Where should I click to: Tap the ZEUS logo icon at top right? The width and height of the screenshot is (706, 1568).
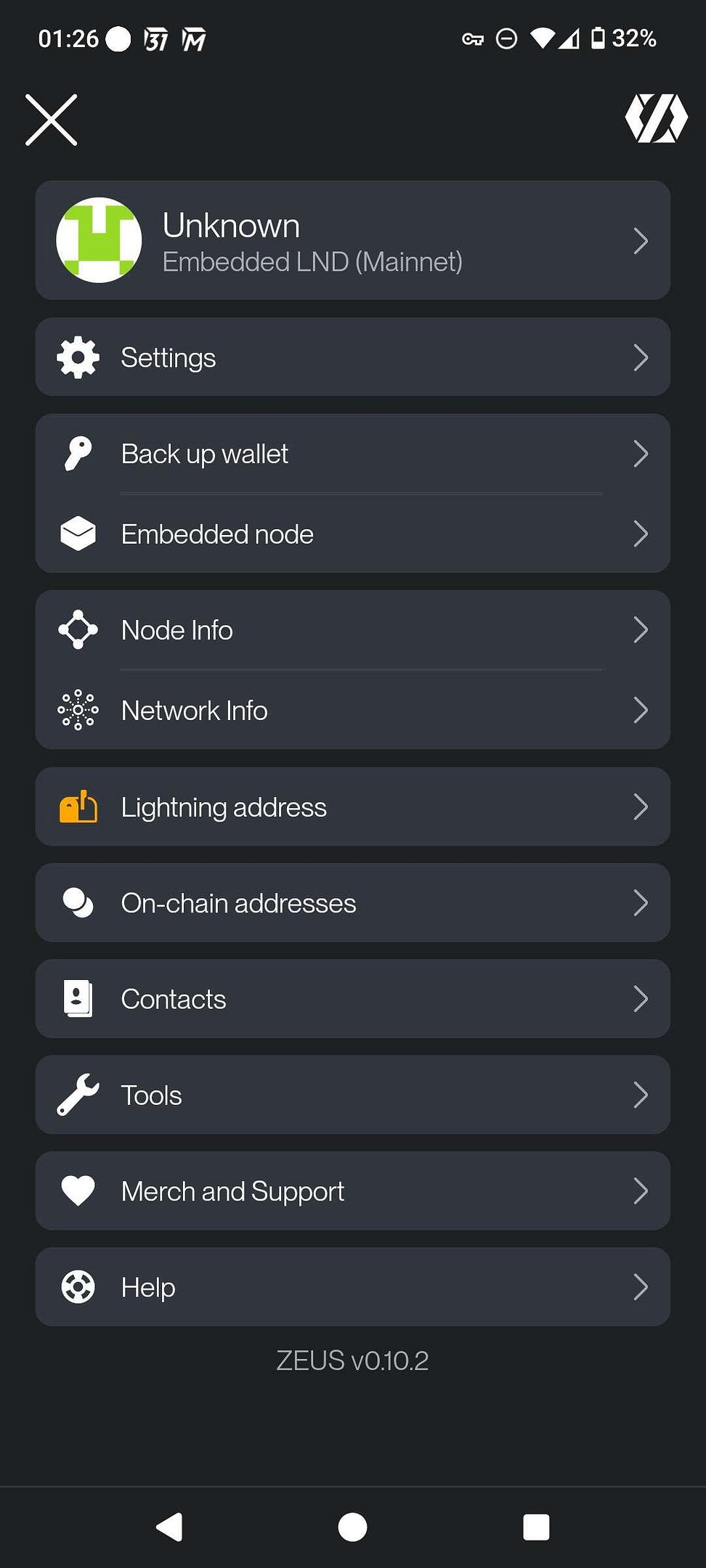pos(656,118)
